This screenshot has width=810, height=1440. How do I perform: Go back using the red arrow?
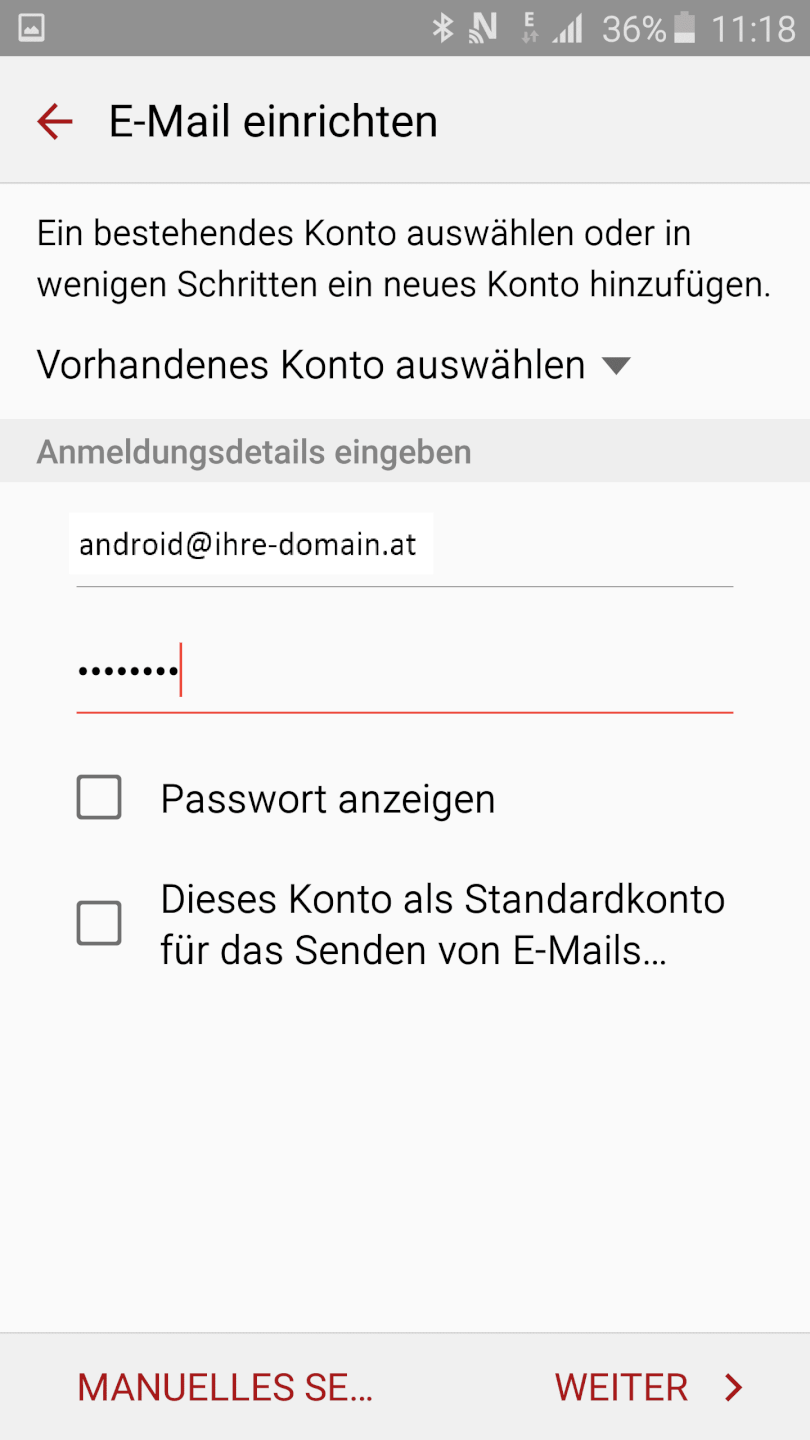click(55, 122)
